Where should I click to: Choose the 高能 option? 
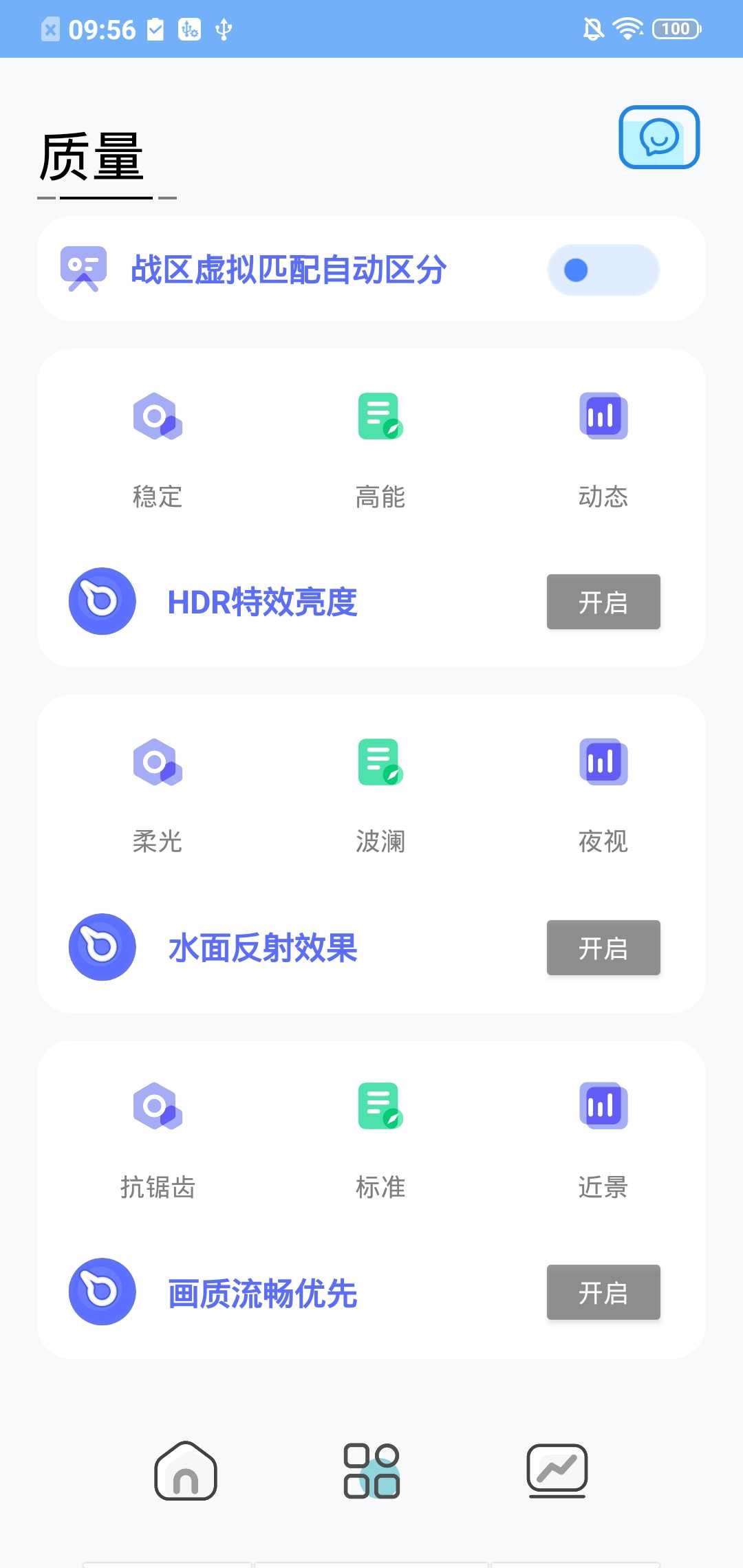[380, 448]
